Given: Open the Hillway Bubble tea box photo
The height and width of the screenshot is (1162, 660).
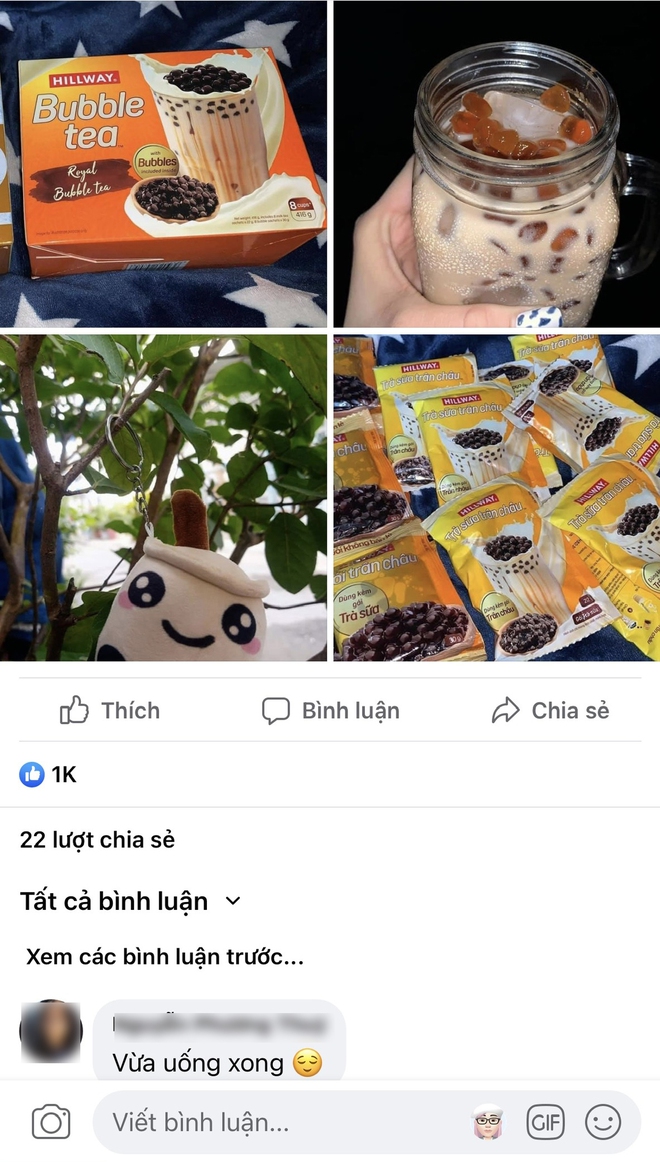Looking at the screenshot, I should [x=163, y=163].
